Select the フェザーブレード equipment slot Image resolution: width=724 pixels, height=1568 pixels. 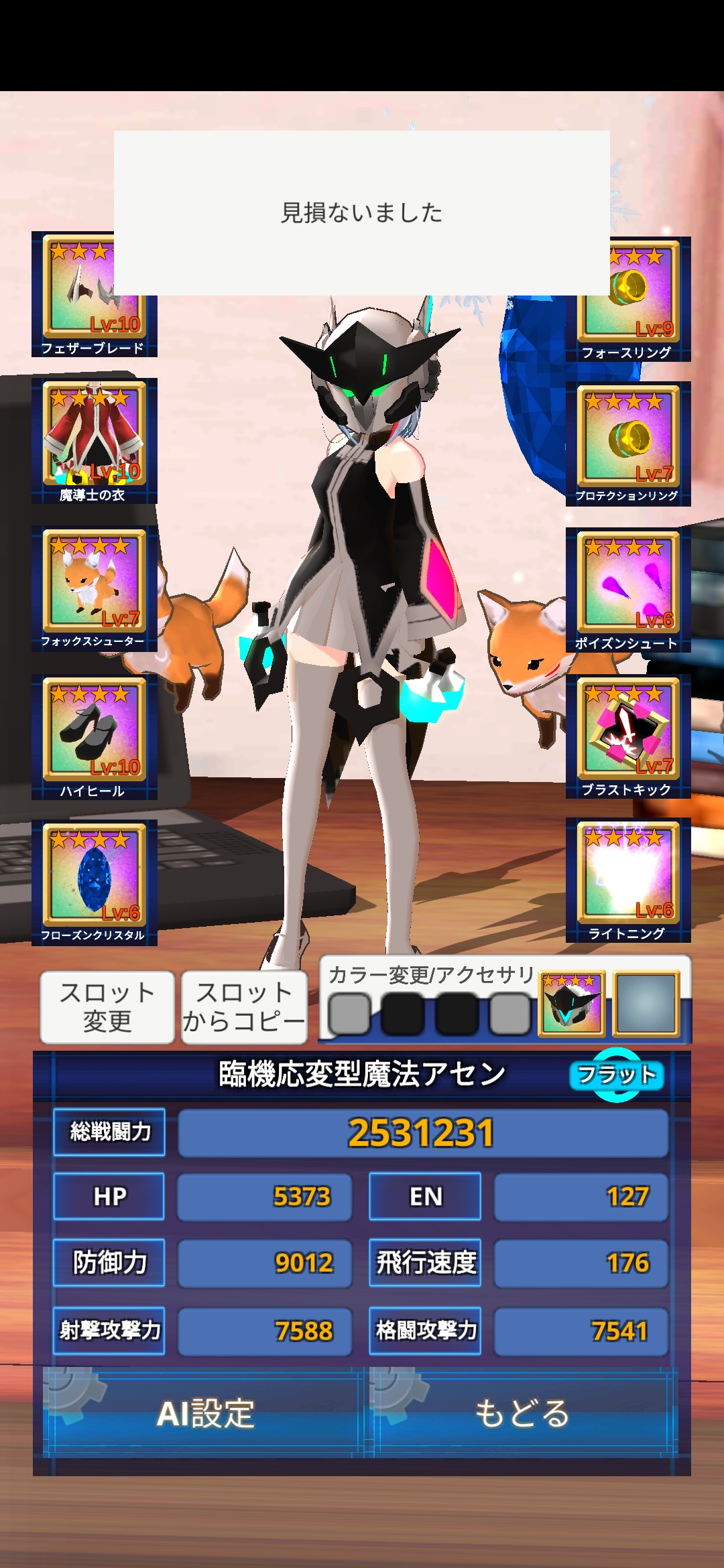pos(95,294)
